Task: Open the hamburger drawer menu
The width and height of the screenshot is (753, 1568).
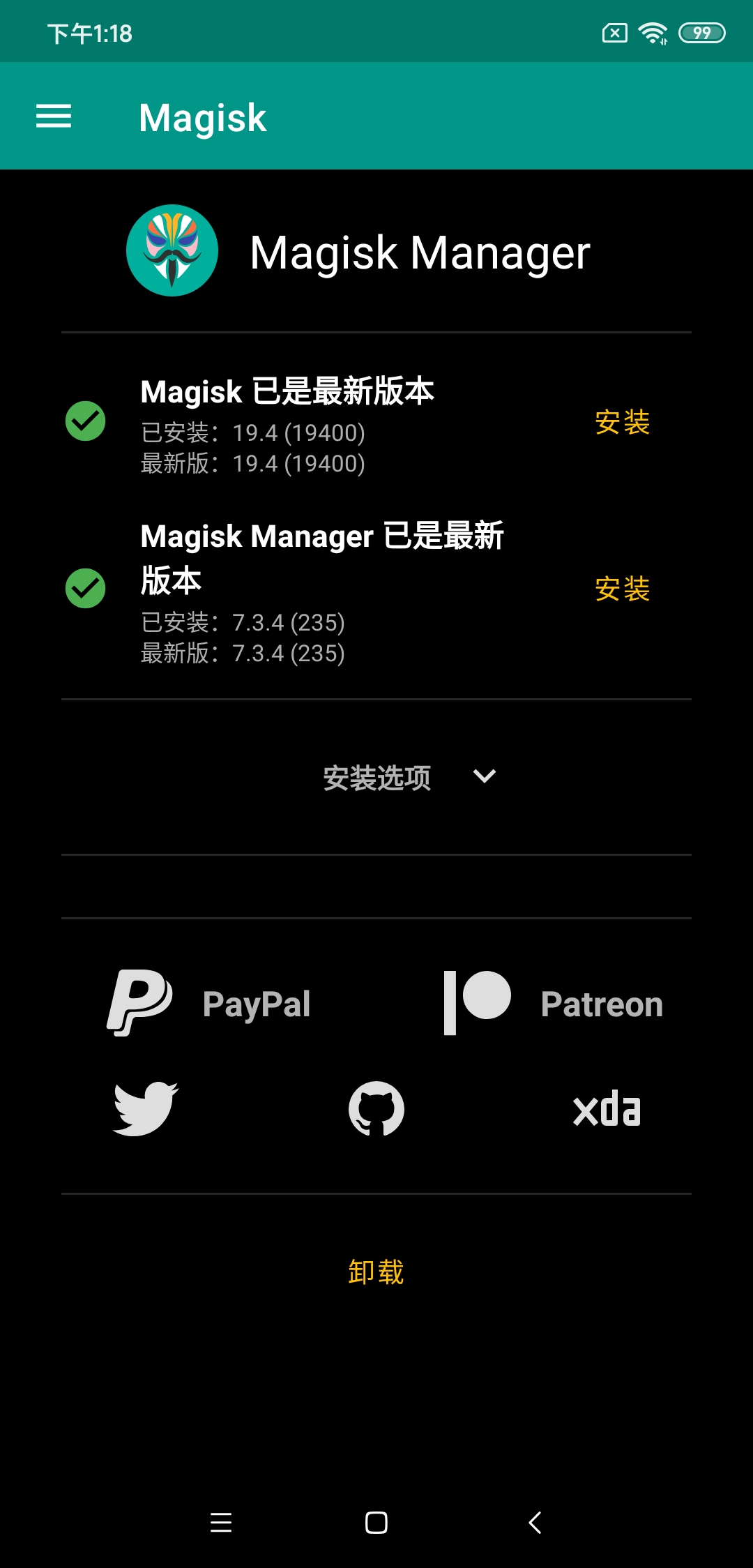Action: (x=54, y=116)
